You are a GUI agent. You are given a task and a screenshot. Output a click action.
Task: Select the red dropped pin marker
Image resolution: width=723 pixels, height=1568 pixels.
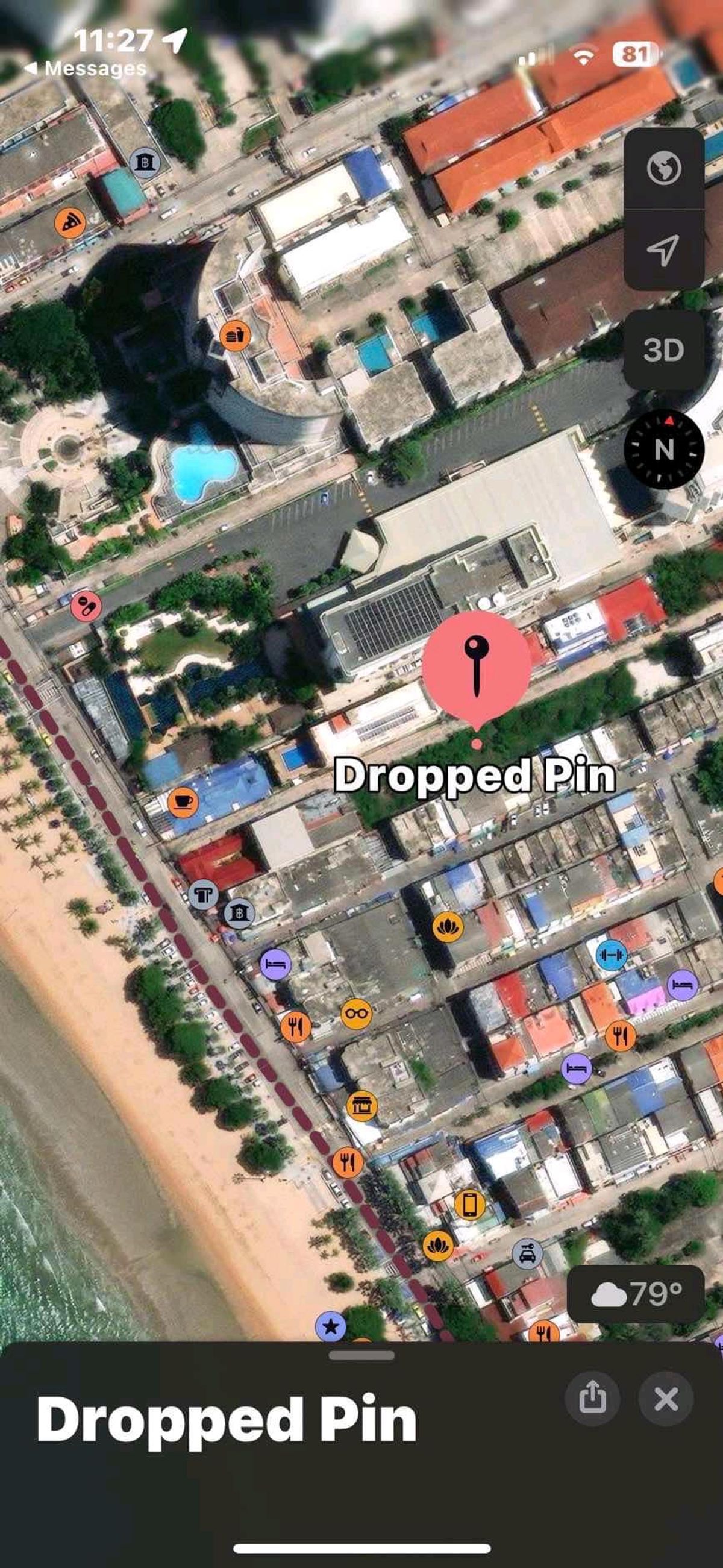tap(477, 666)
